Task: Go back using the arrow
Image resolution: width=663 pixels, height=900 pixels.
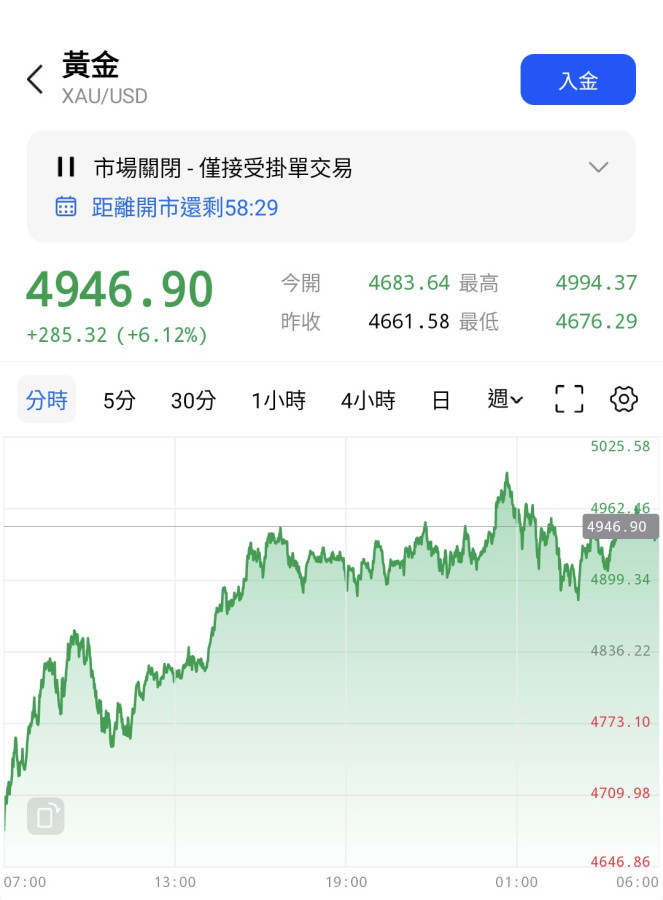Action: pyautogui.click(x=36, y=80)
